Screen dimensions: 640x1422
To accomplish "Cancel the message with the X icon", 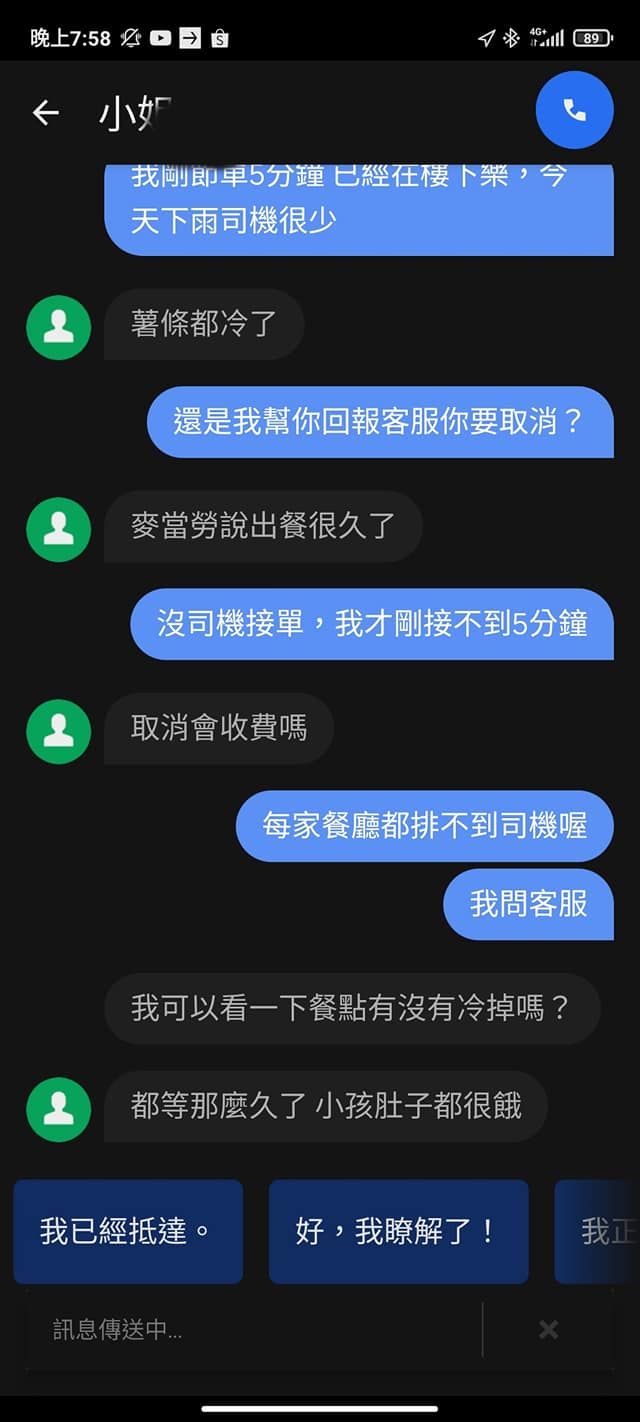I will [x=548, y=1330].
